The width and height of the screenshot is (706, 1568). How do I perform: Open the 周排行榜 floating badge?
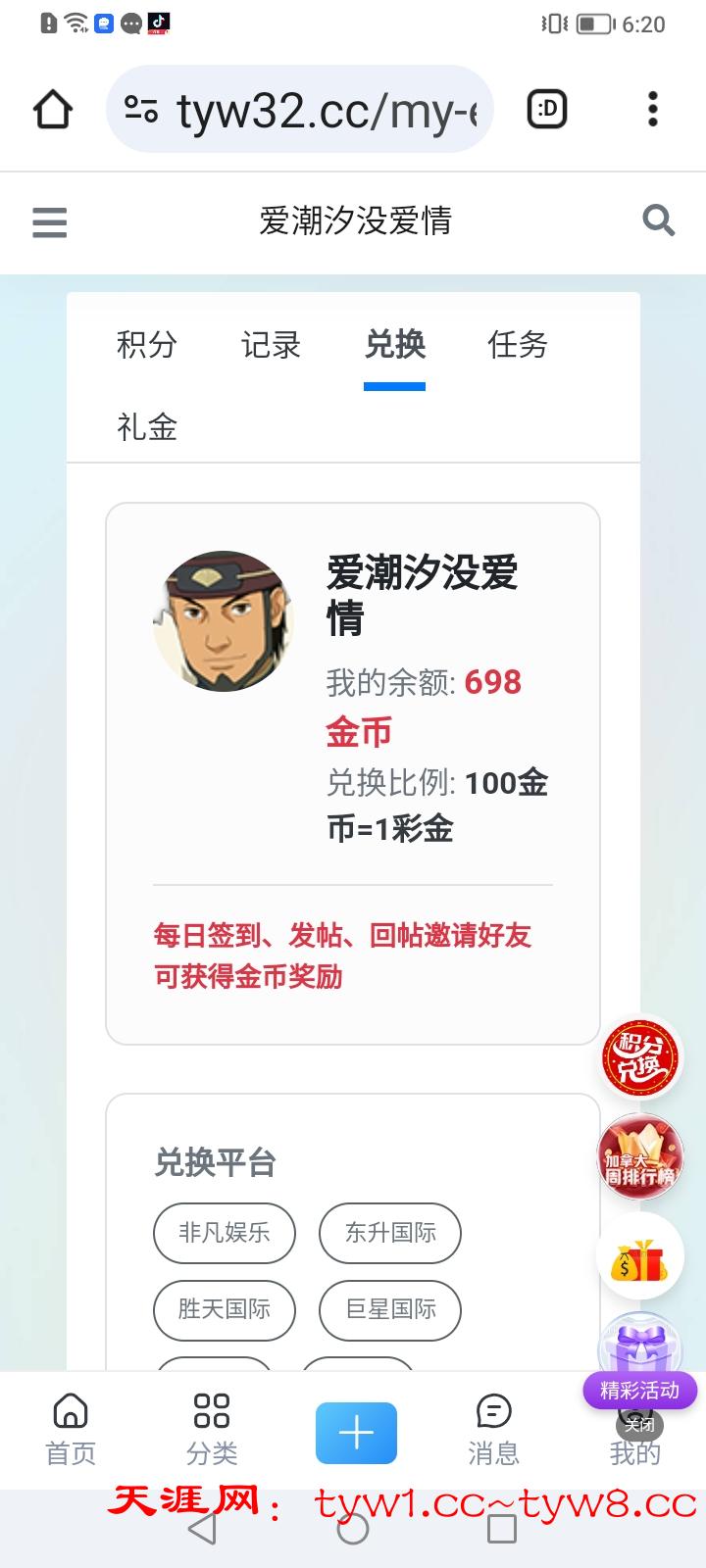pos(640,1157)
